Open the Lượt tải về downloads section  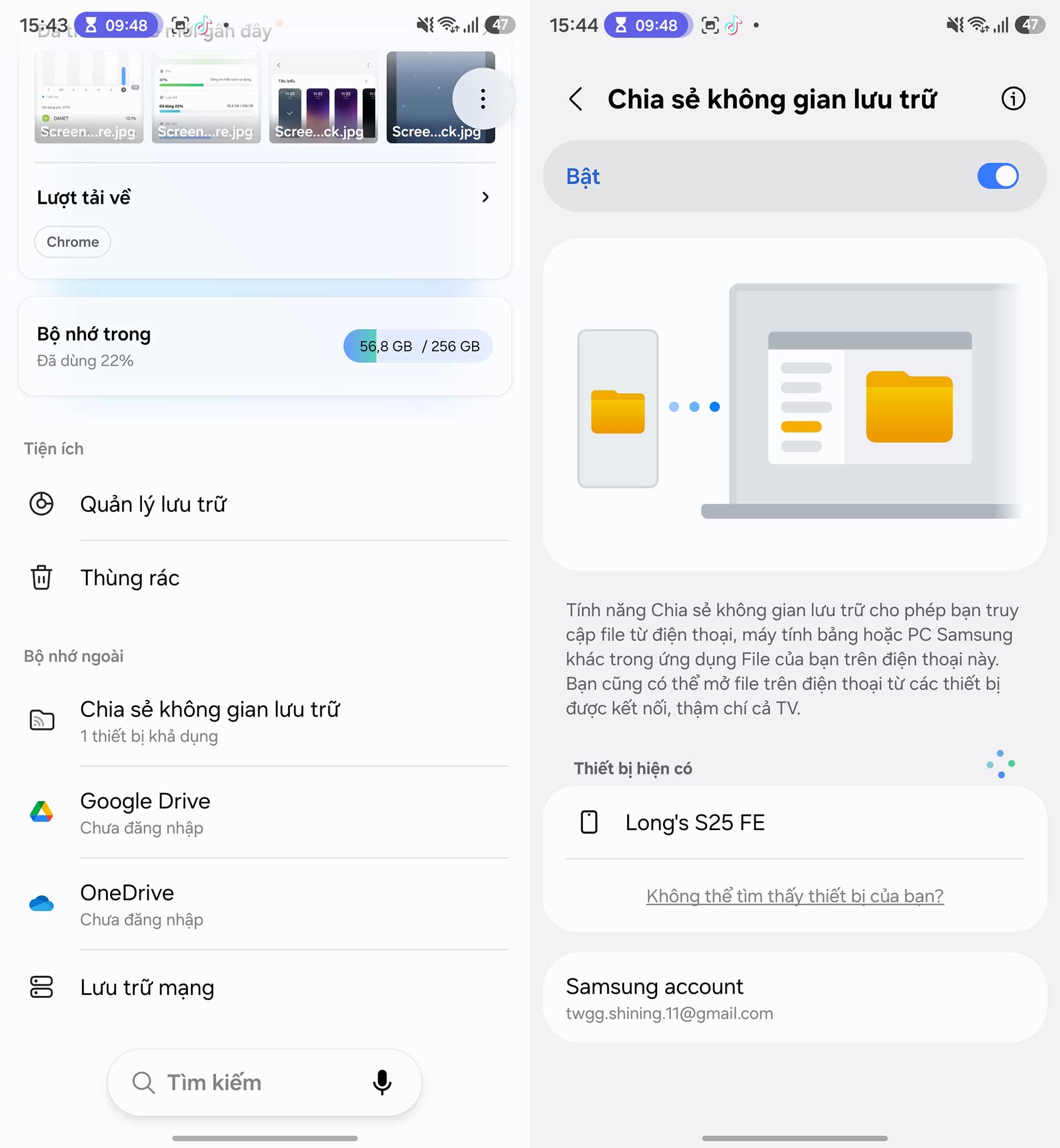pos(264,197)
